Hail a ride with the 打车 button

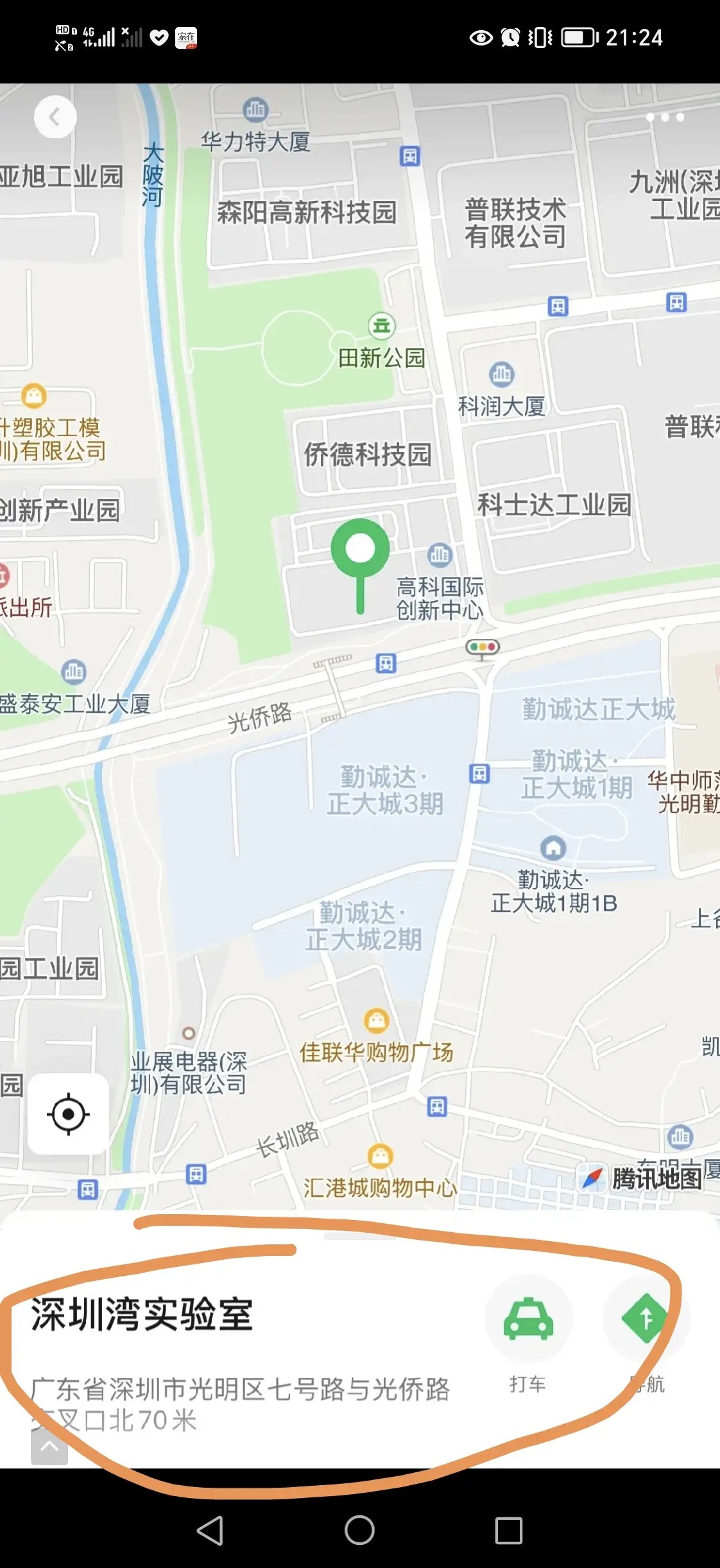pos(528,1319)
